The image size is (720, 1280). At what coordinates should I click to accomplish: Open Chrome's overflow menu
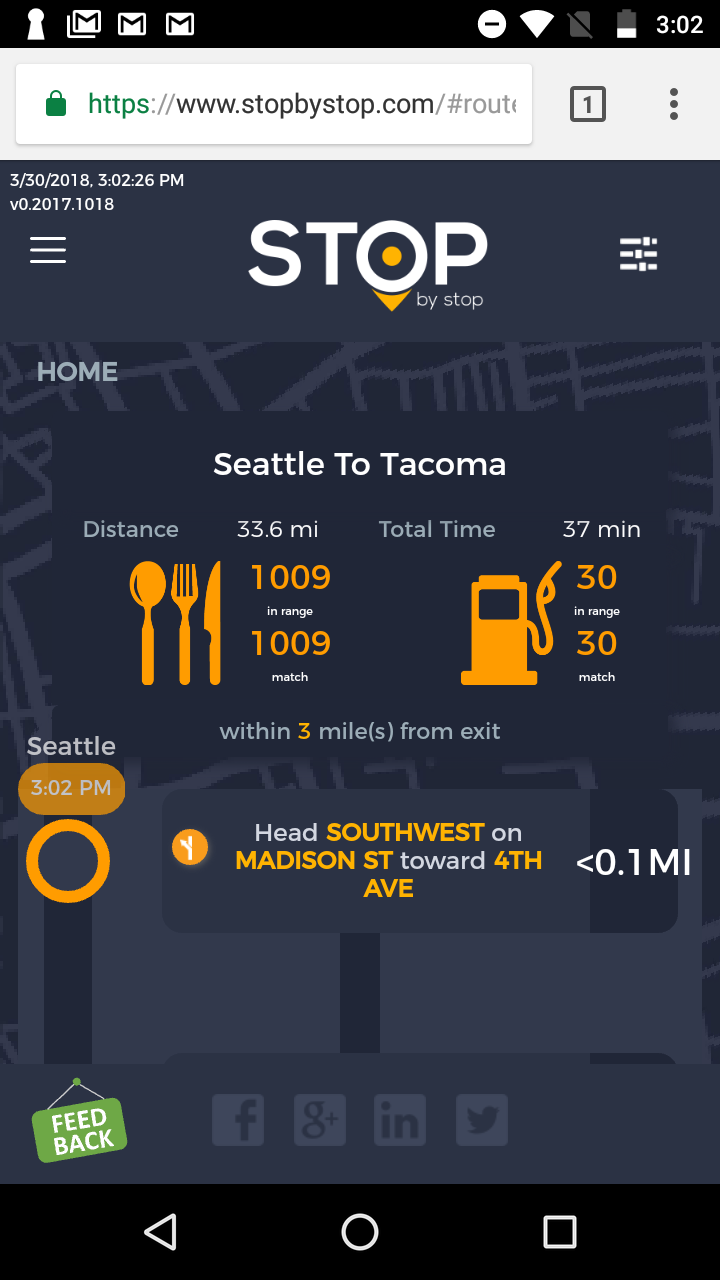pos(673,104)
